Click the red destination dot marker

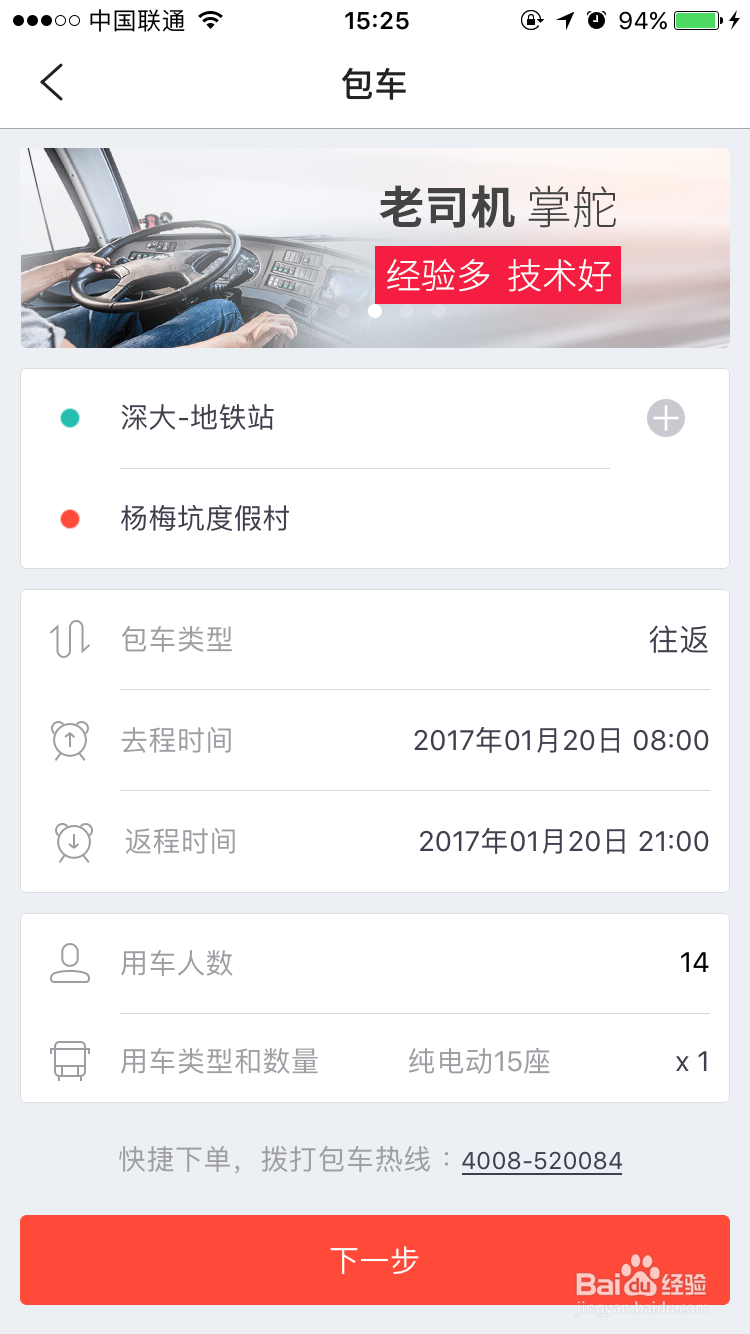click(68, 518)
